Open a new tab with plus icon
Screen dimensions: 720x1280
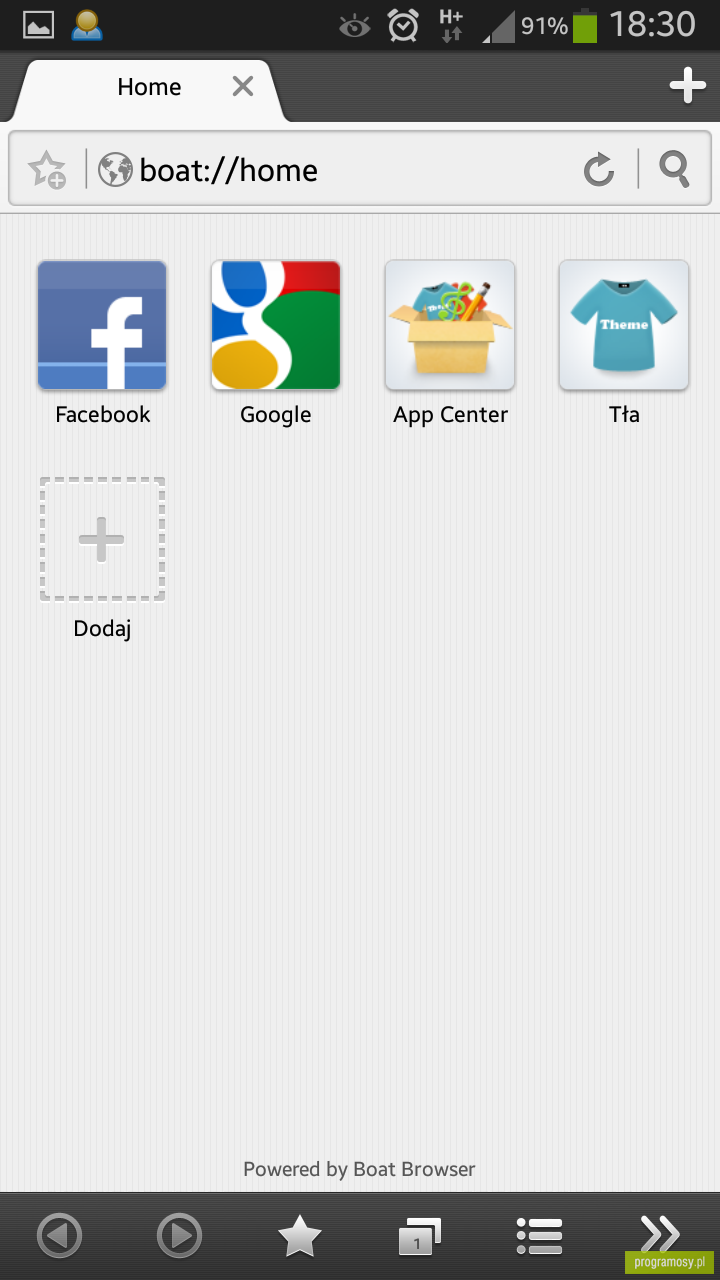pos(687,87)
